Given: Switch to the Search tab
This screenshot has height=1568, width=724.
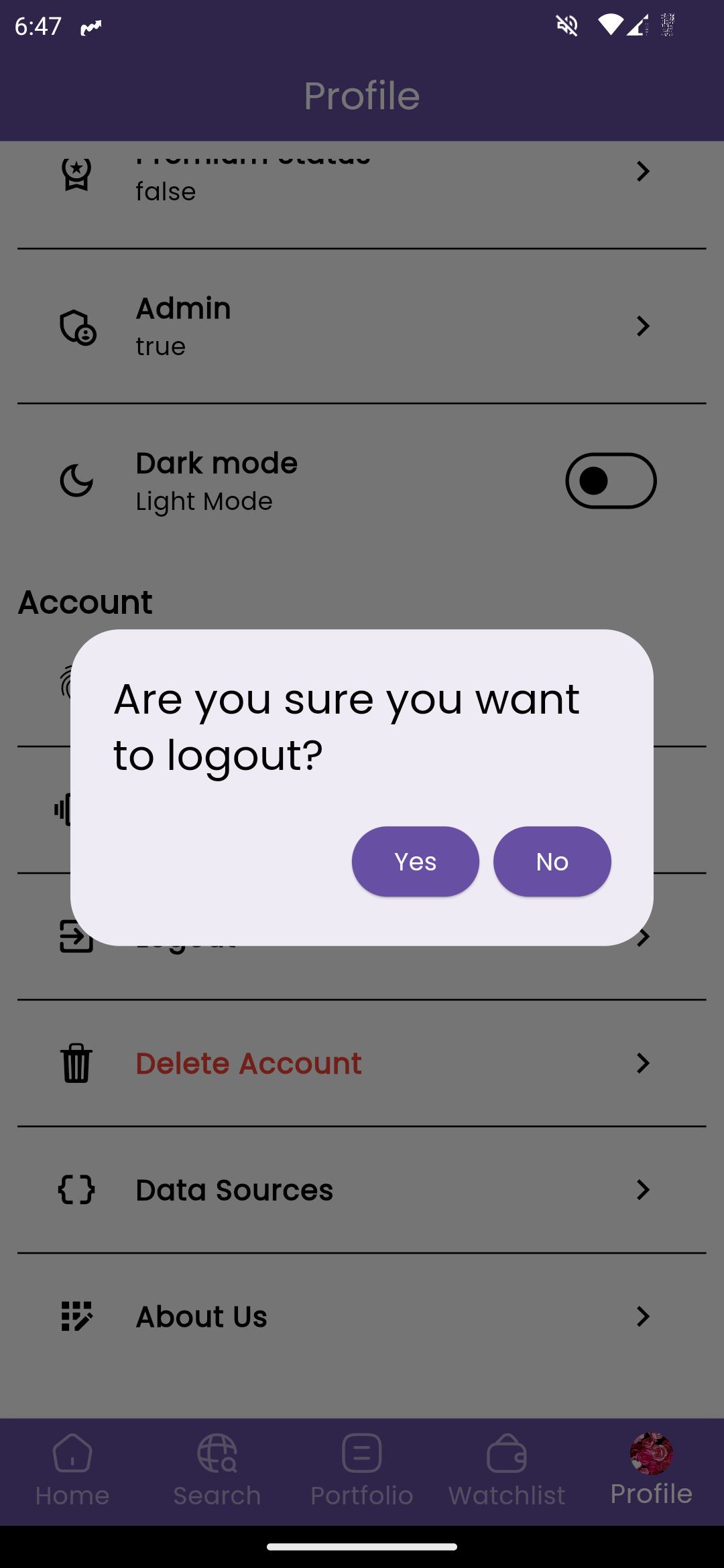Looking at the screenshot, I should [217, 1471].
